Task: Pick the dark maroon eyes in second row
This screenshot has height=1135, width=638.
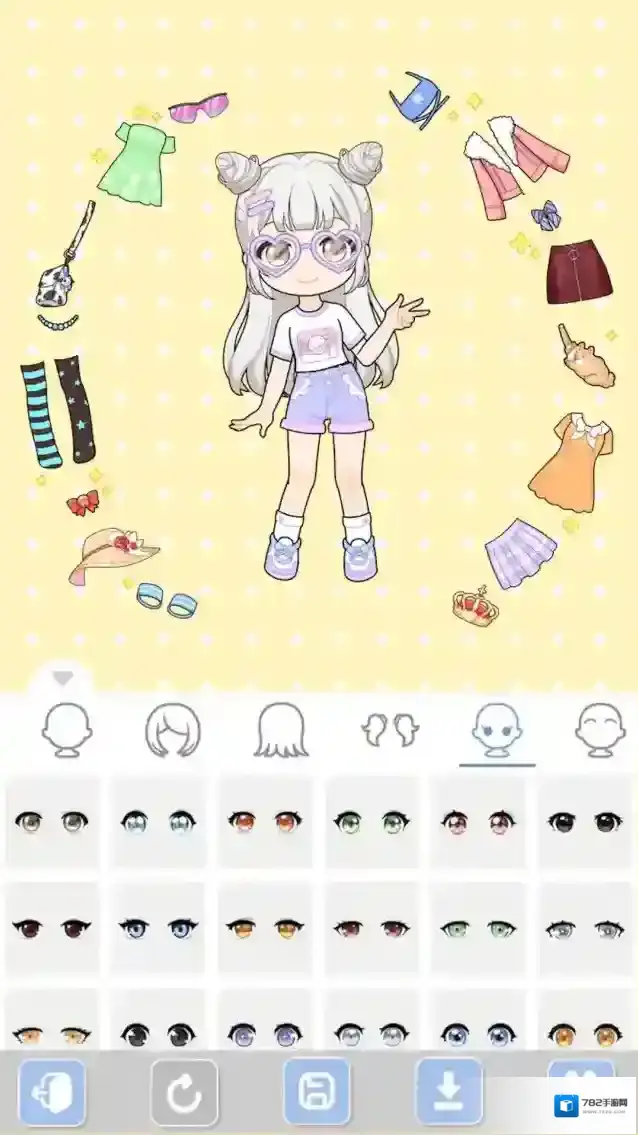Action: coord(52,928)
